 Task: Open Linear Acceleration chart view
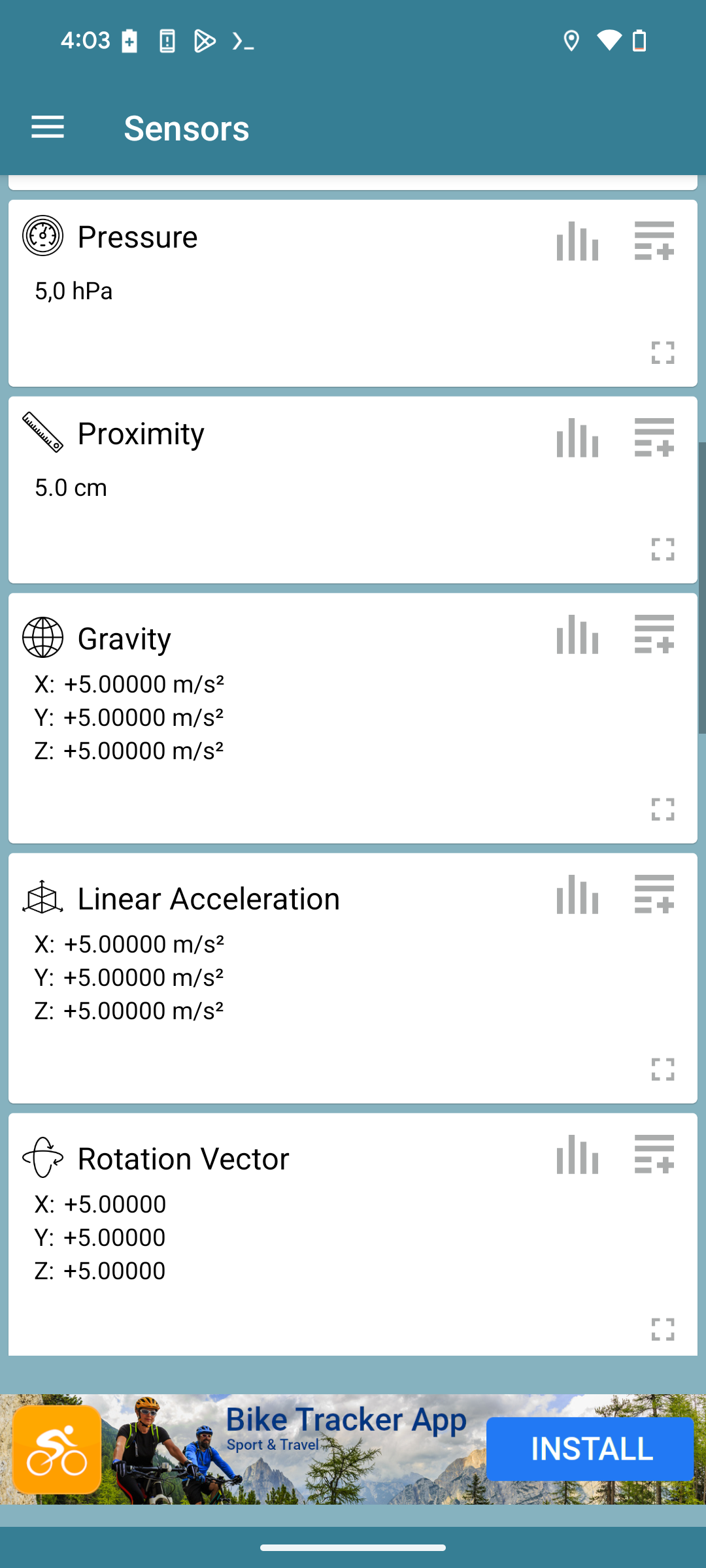click(x=577, y=894)
